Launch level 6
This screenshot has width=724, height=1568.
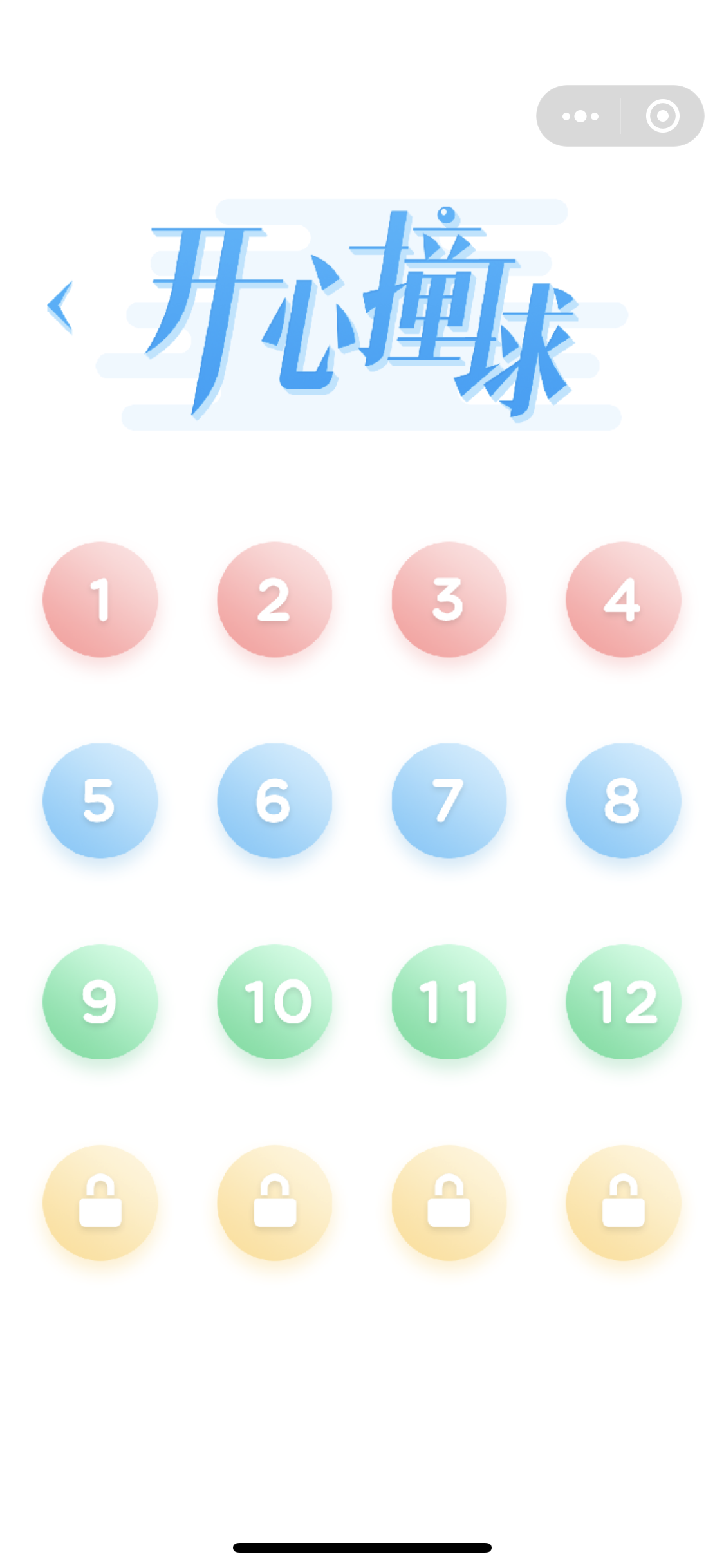[275, 800]
